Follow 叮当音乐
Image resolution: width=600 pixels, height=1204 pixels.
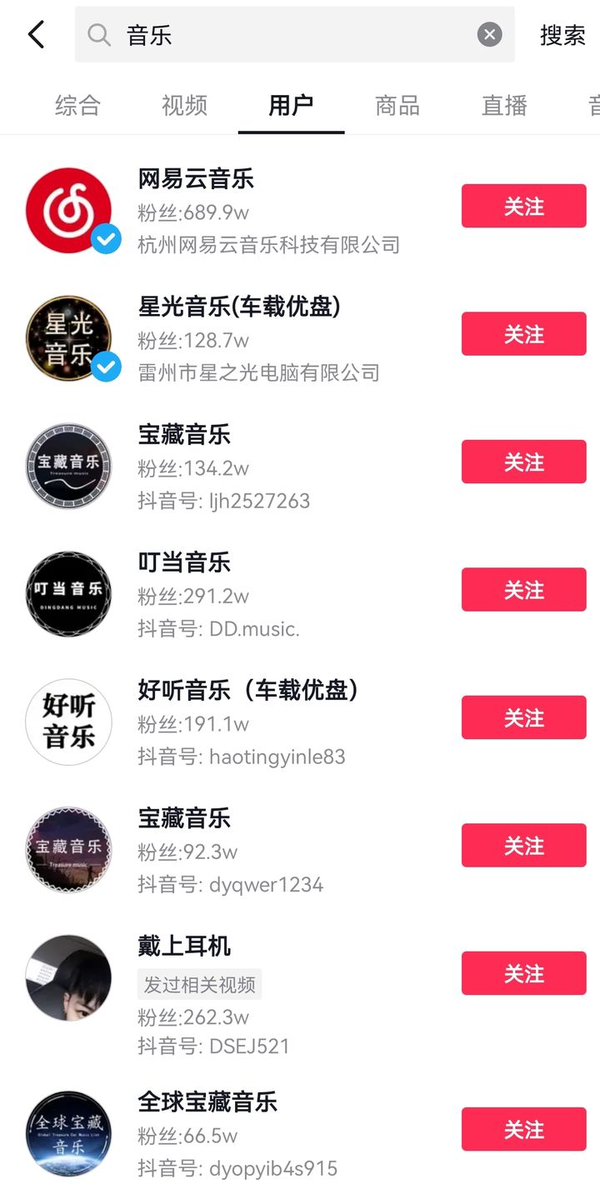[523, 590]
